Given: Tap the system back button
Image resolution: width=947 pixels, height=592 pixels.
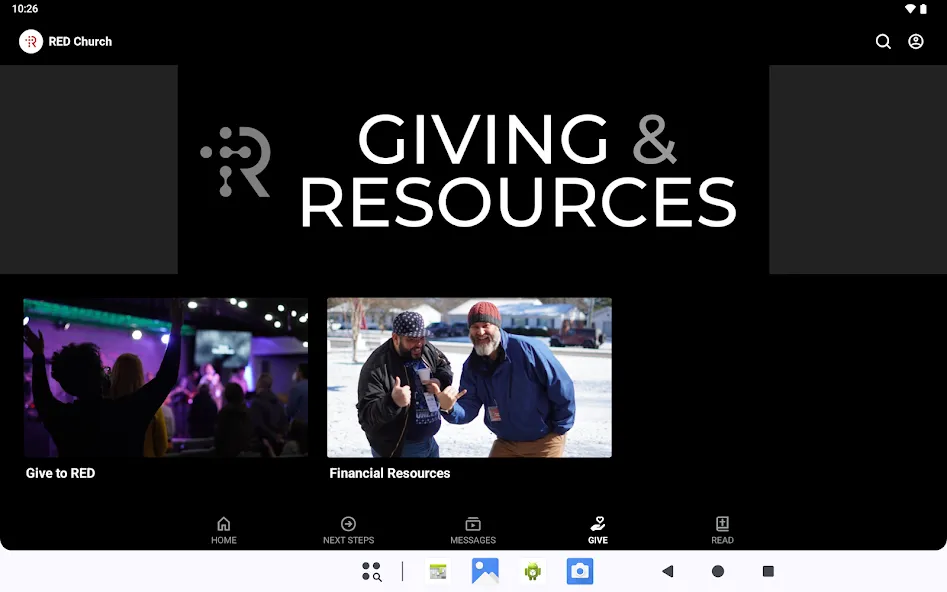Looking at the screenshot, I should pos(667,571).
